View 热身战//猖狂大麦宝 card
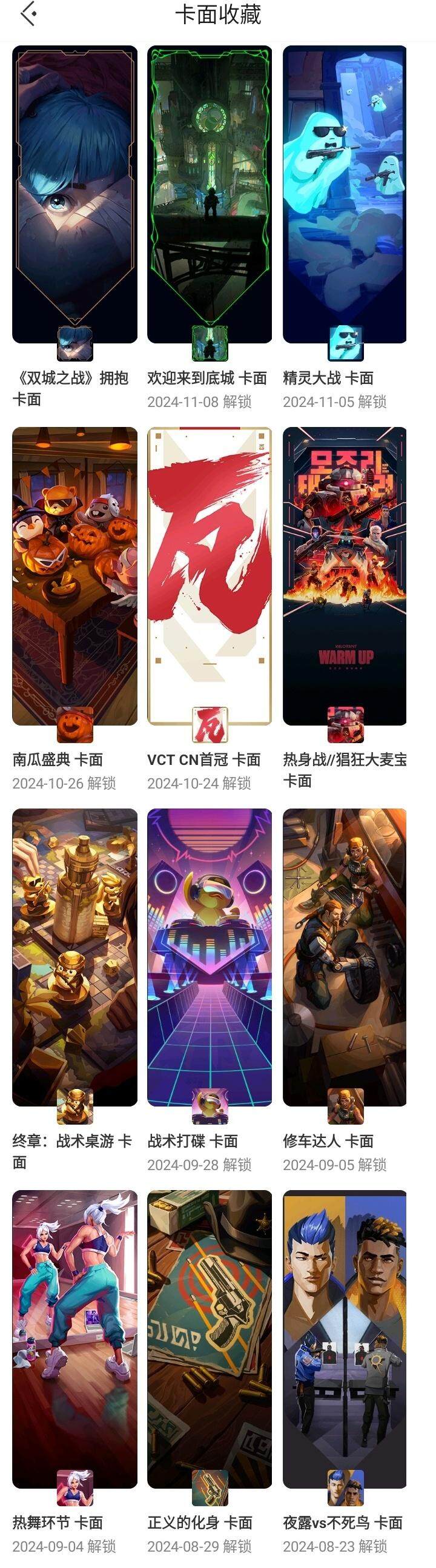The image size is (436, 1568). pos(345,575)
